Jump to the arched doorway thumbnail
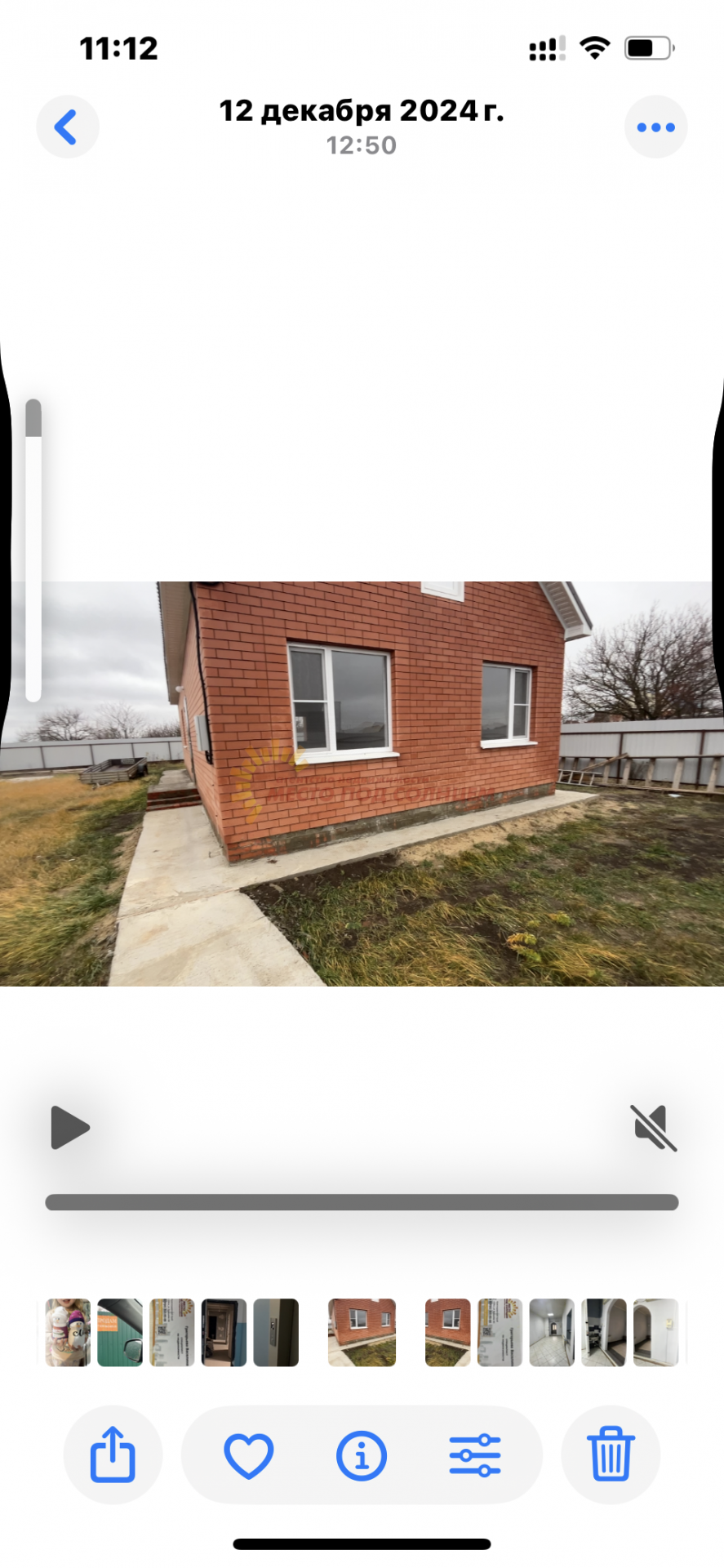Image resolution: width=724 pixels, height=1568 pixels. 655,1332
